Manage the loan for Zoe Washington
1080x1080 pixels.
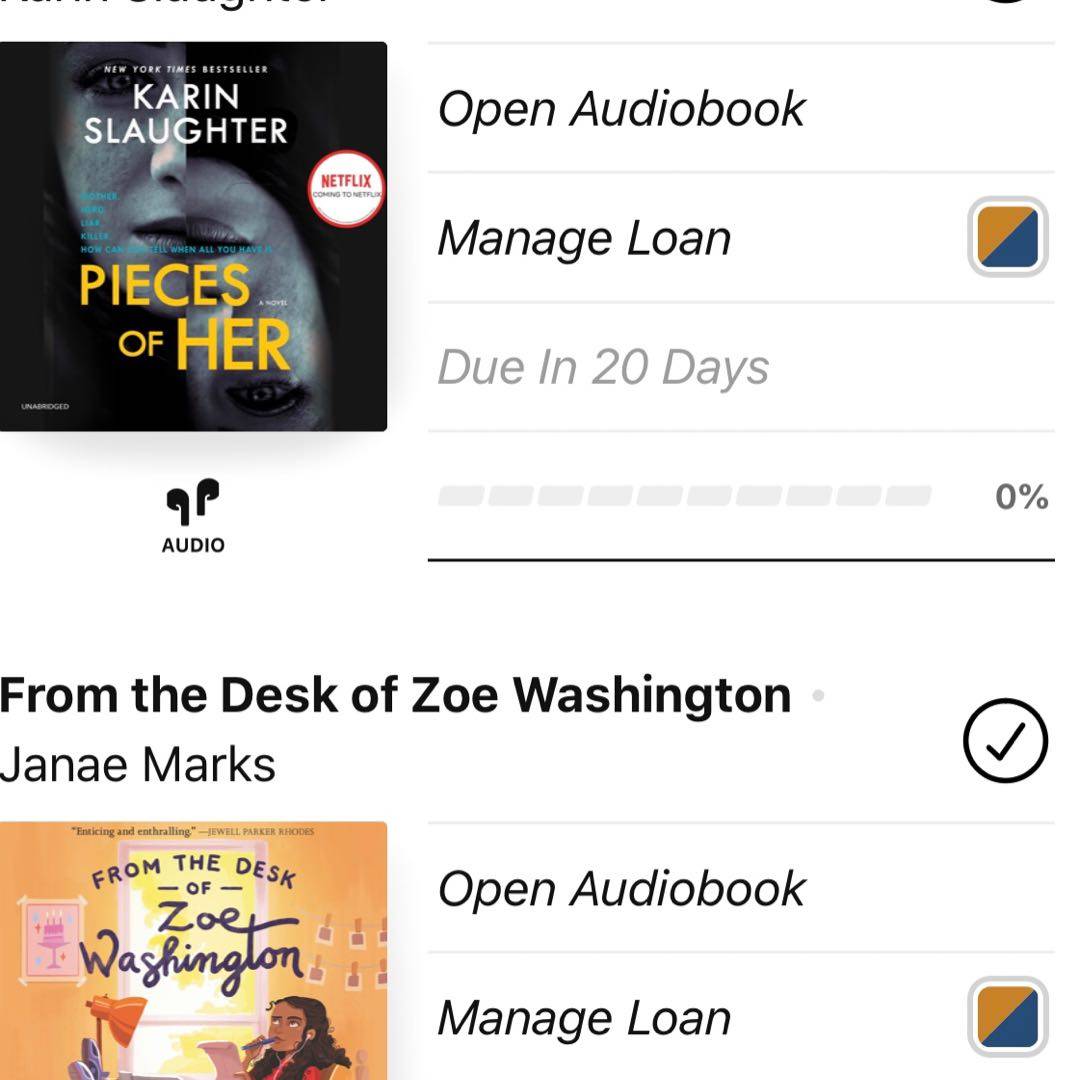point(585,1018)
